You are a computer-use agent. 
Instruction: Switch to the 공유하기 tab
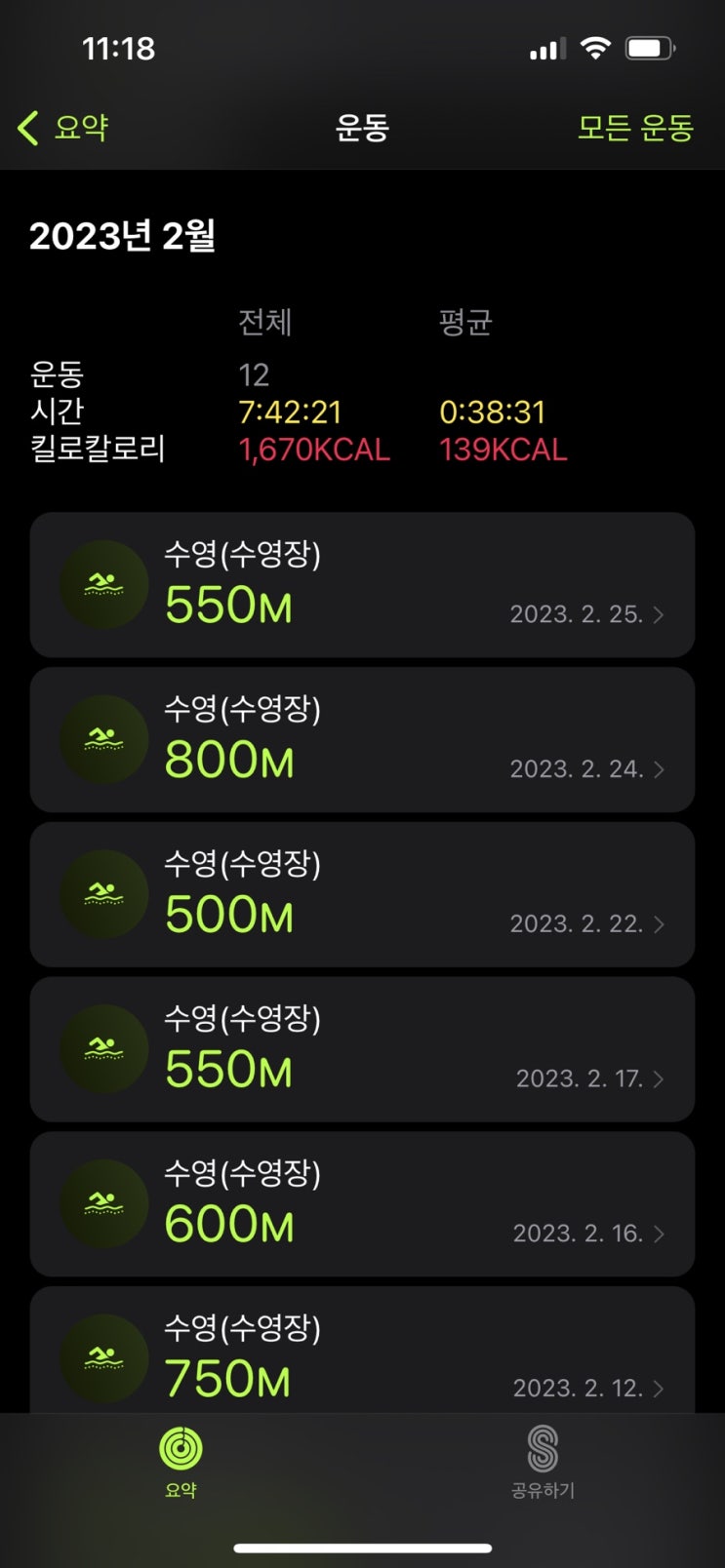click(543, 1461)
